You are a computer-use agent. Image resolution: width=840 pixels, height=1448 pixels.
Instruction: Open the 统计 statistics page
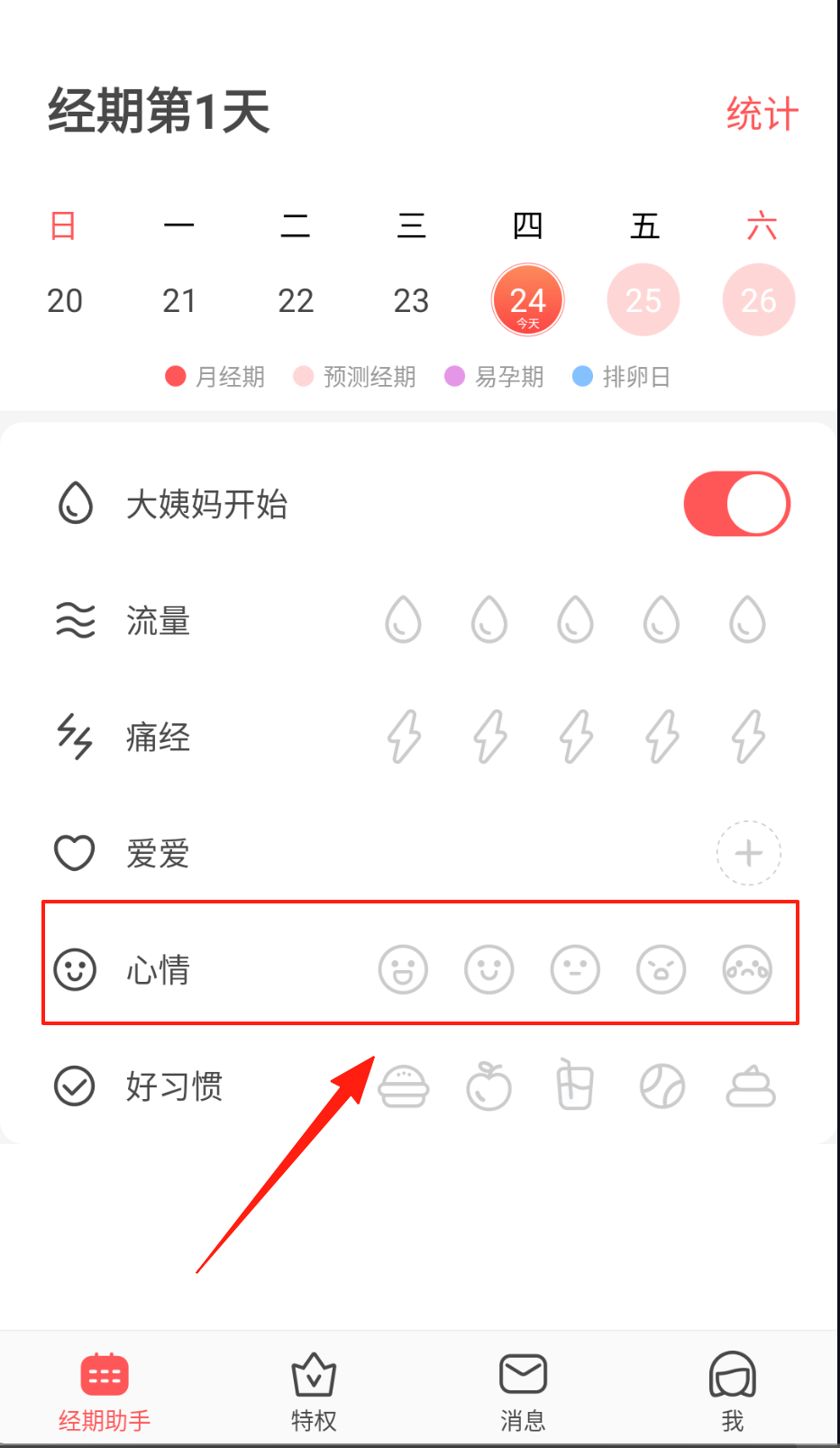tap(762, 115)
